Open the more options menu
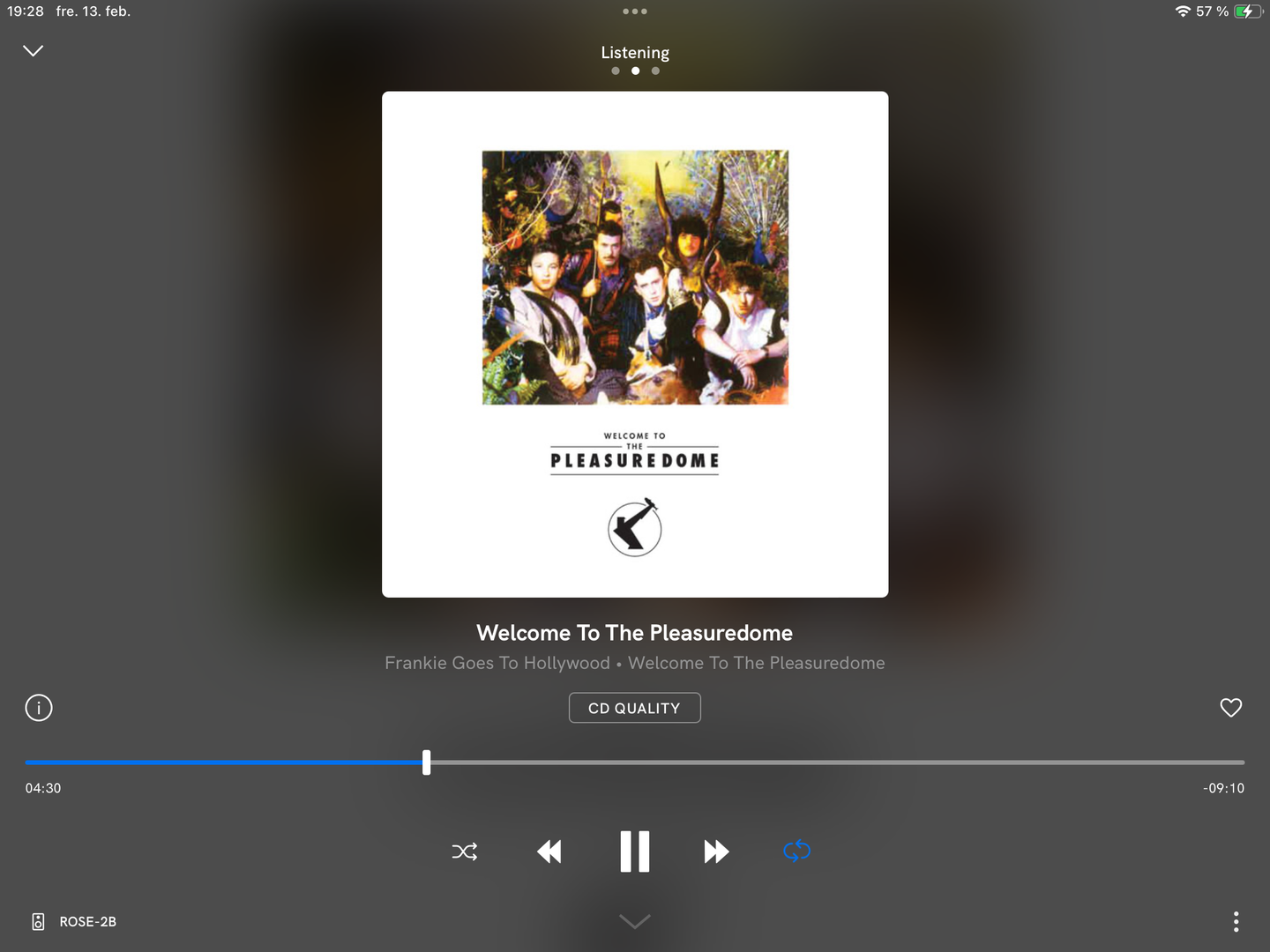 (1236, 922)
